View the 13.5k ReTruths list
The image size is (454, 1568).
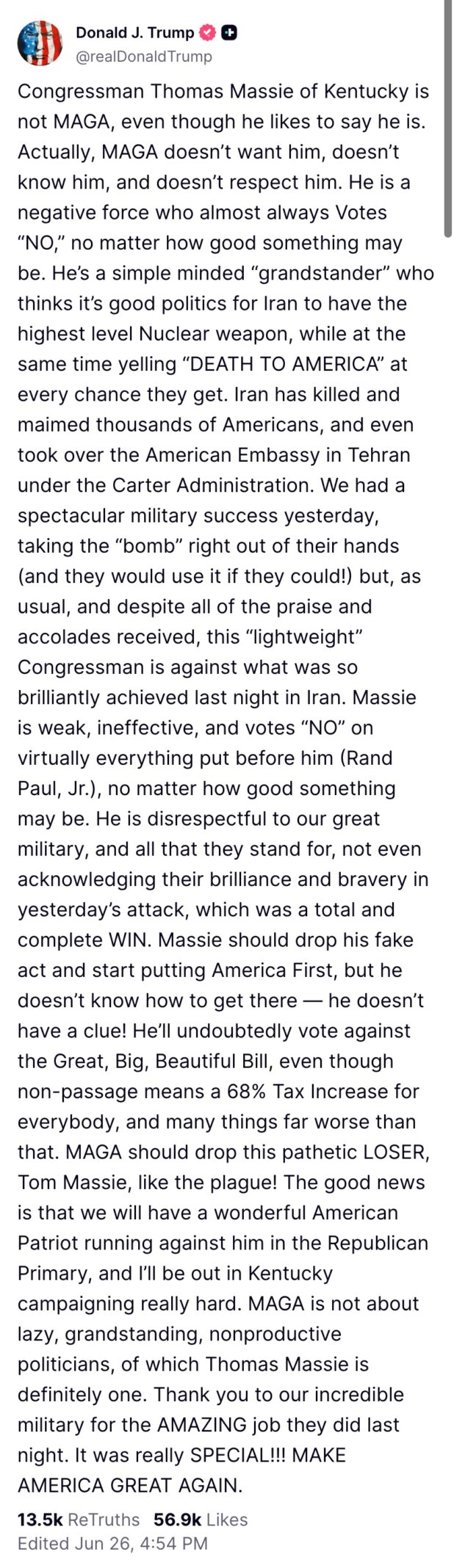point(78,1519)
